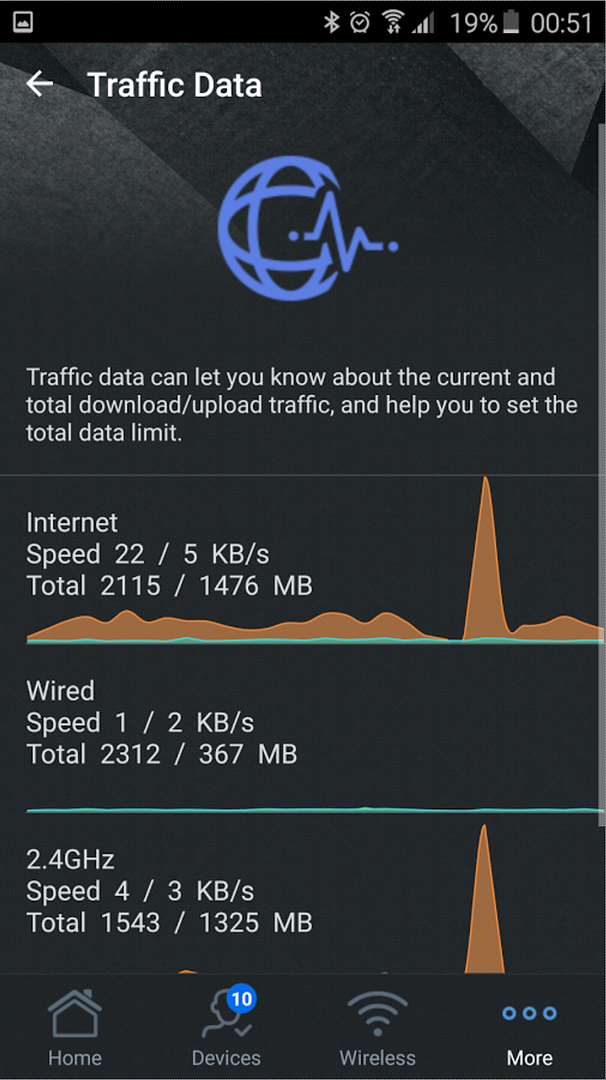Switch to the Home tab

[75, 1027]
